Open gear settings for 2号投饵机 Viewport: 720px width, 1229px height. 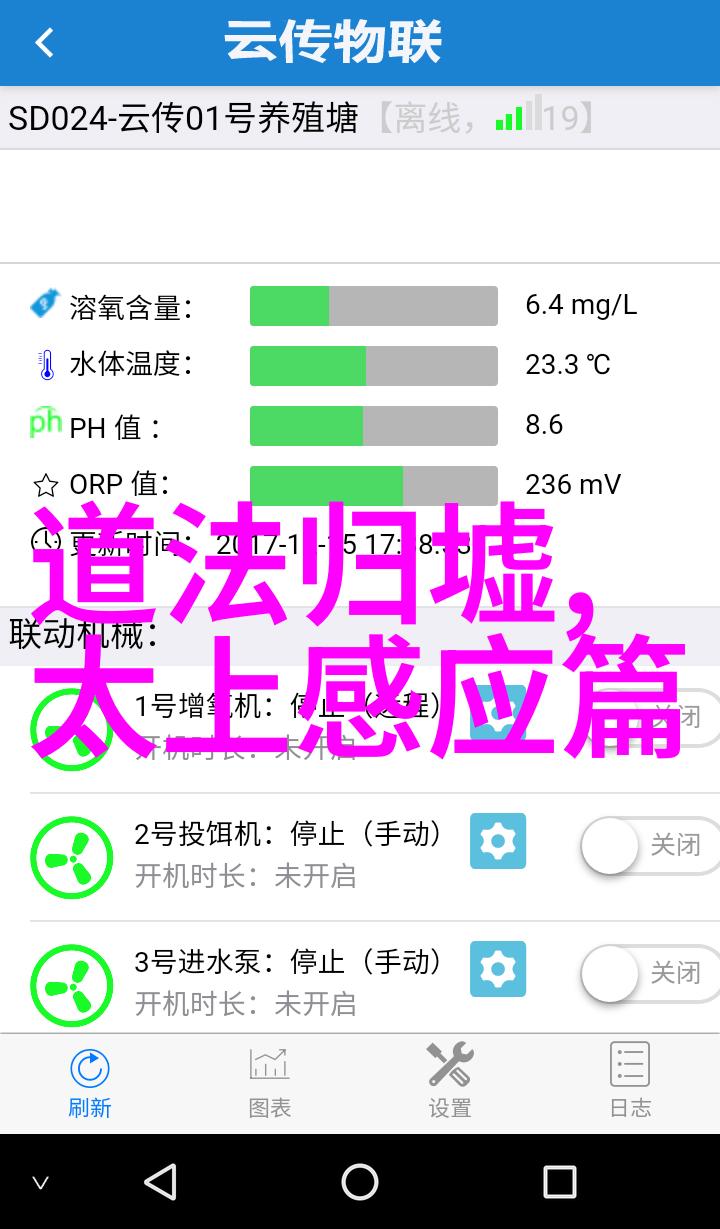coord(497,842)
